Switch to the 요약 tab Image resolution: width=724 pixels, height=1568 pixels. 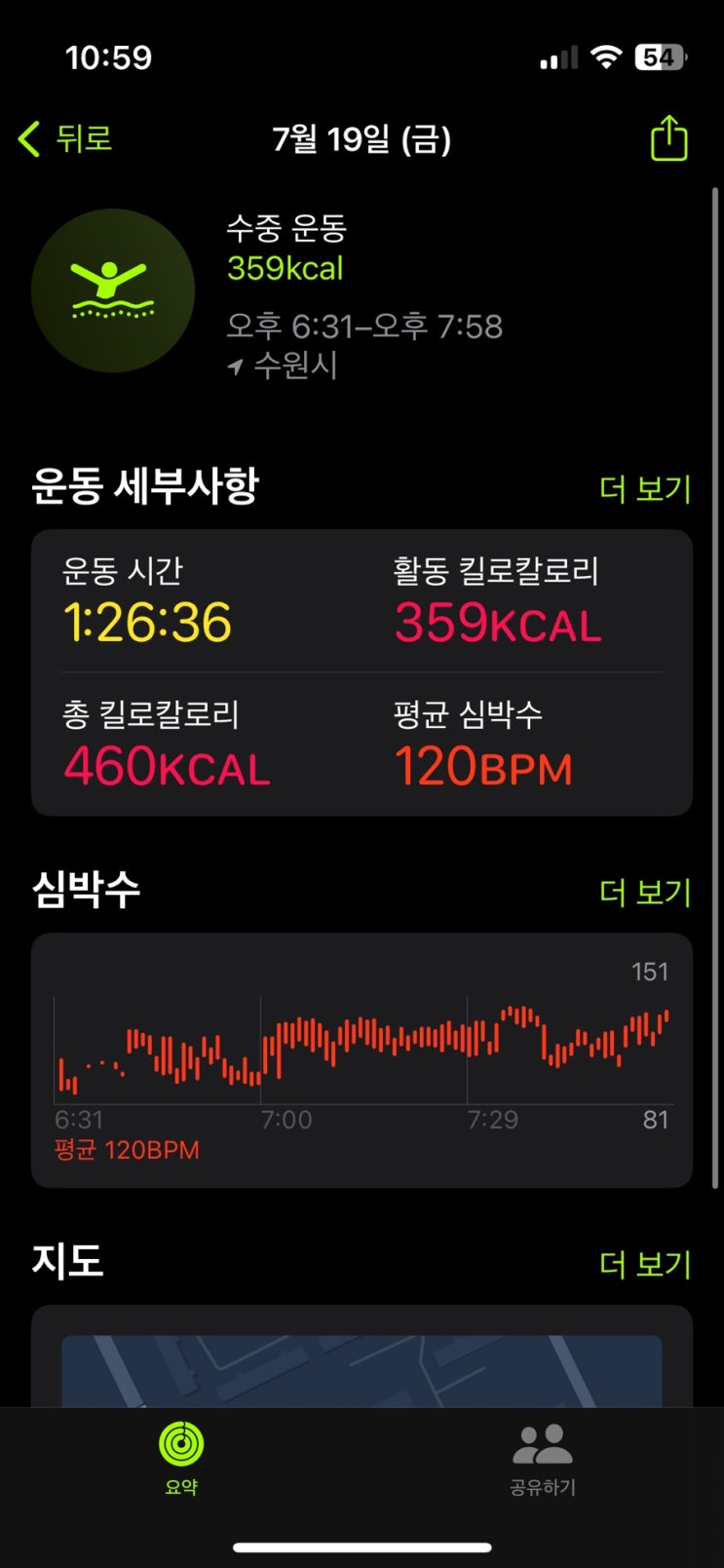(181, 1458)
